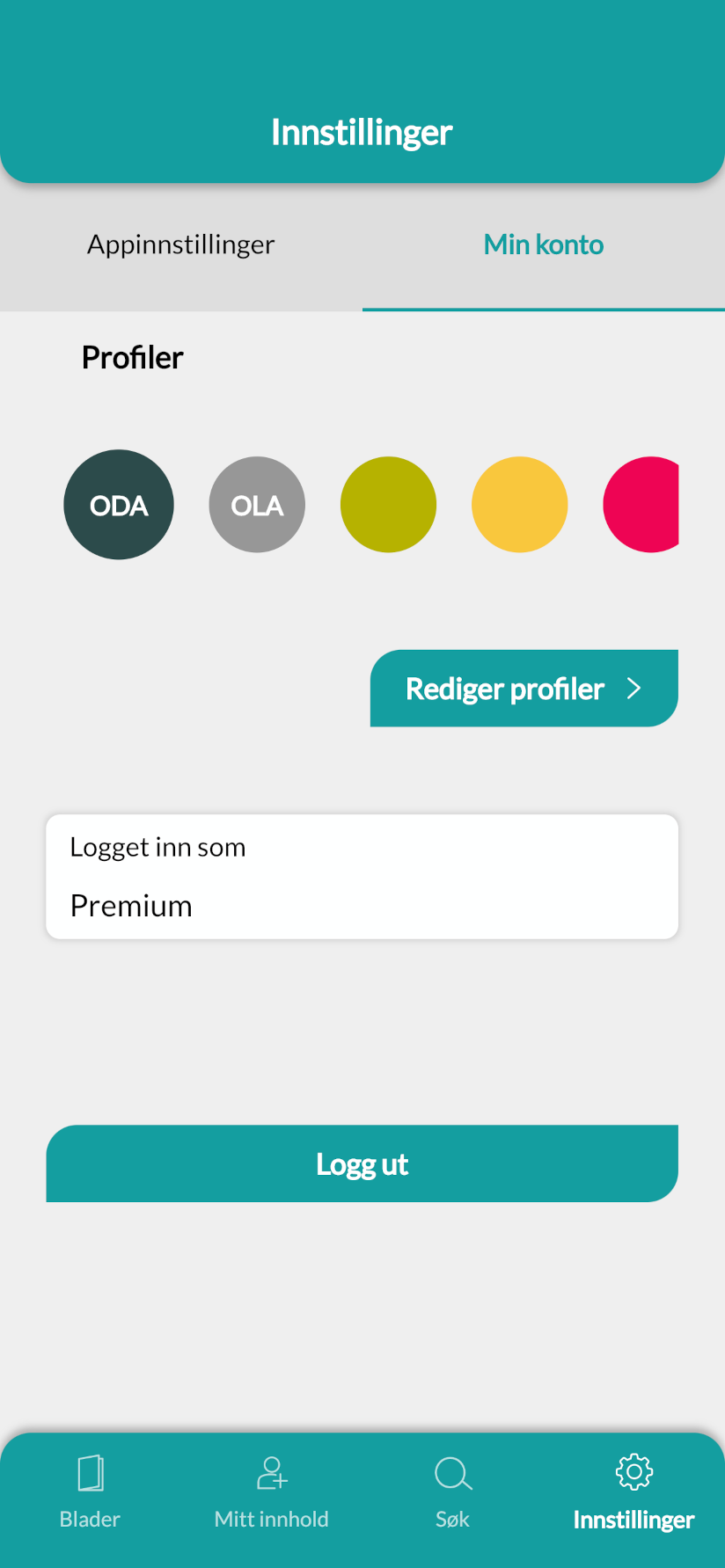Tap the pink profile circle
Screen dimensions: 725x1568
tap(641, 505)
